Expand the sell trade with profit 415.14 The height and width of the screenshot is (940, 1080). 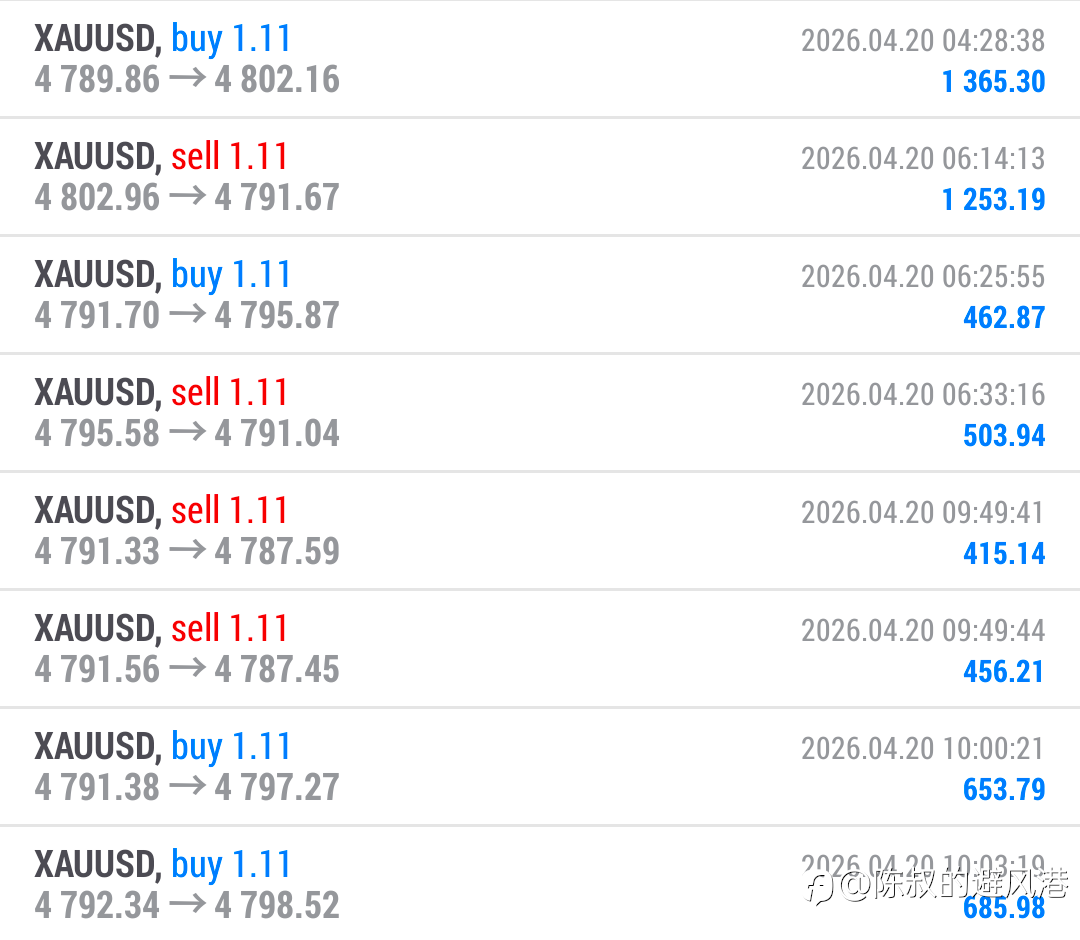click(x=540, y=531)
